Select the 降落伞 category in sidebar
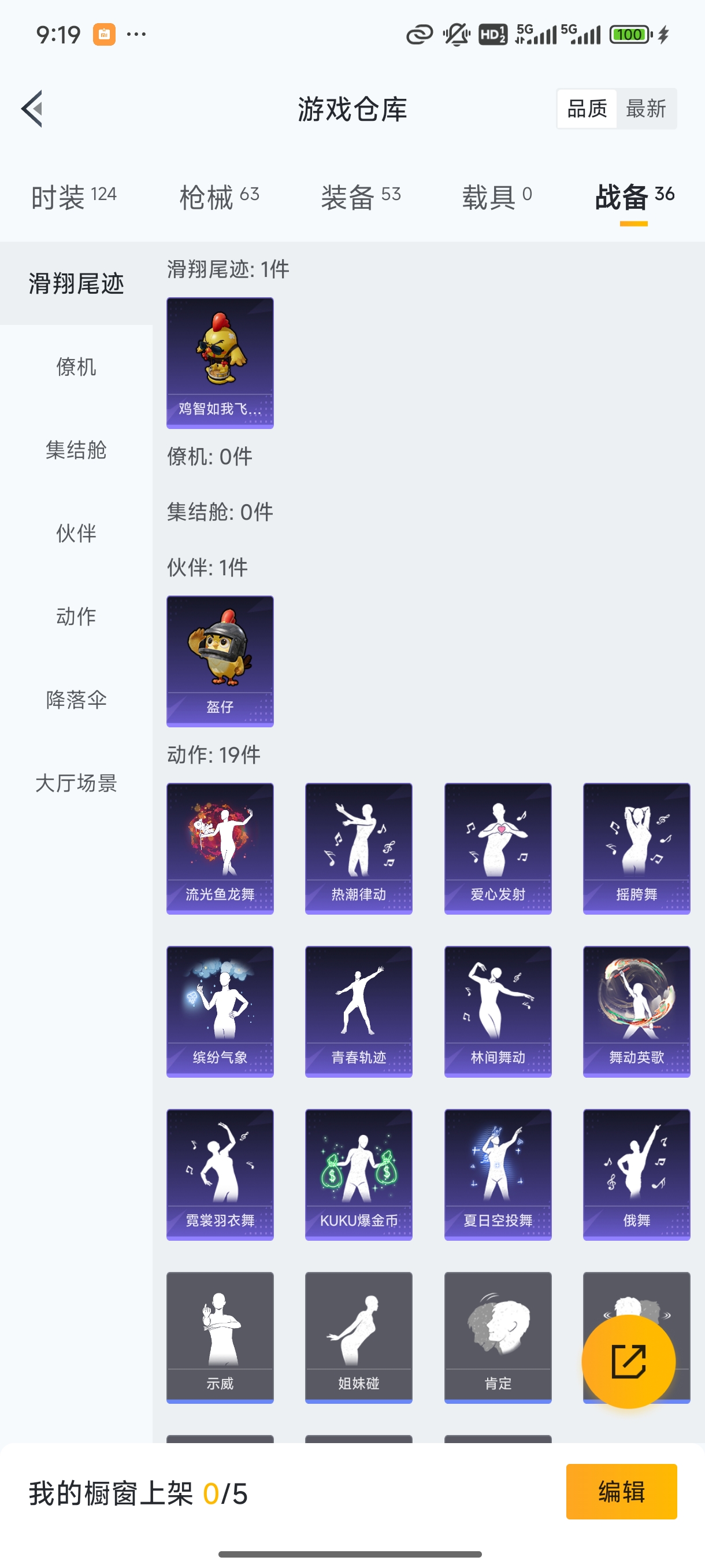Screen dimensions: 705x1568 click(76, 700)
